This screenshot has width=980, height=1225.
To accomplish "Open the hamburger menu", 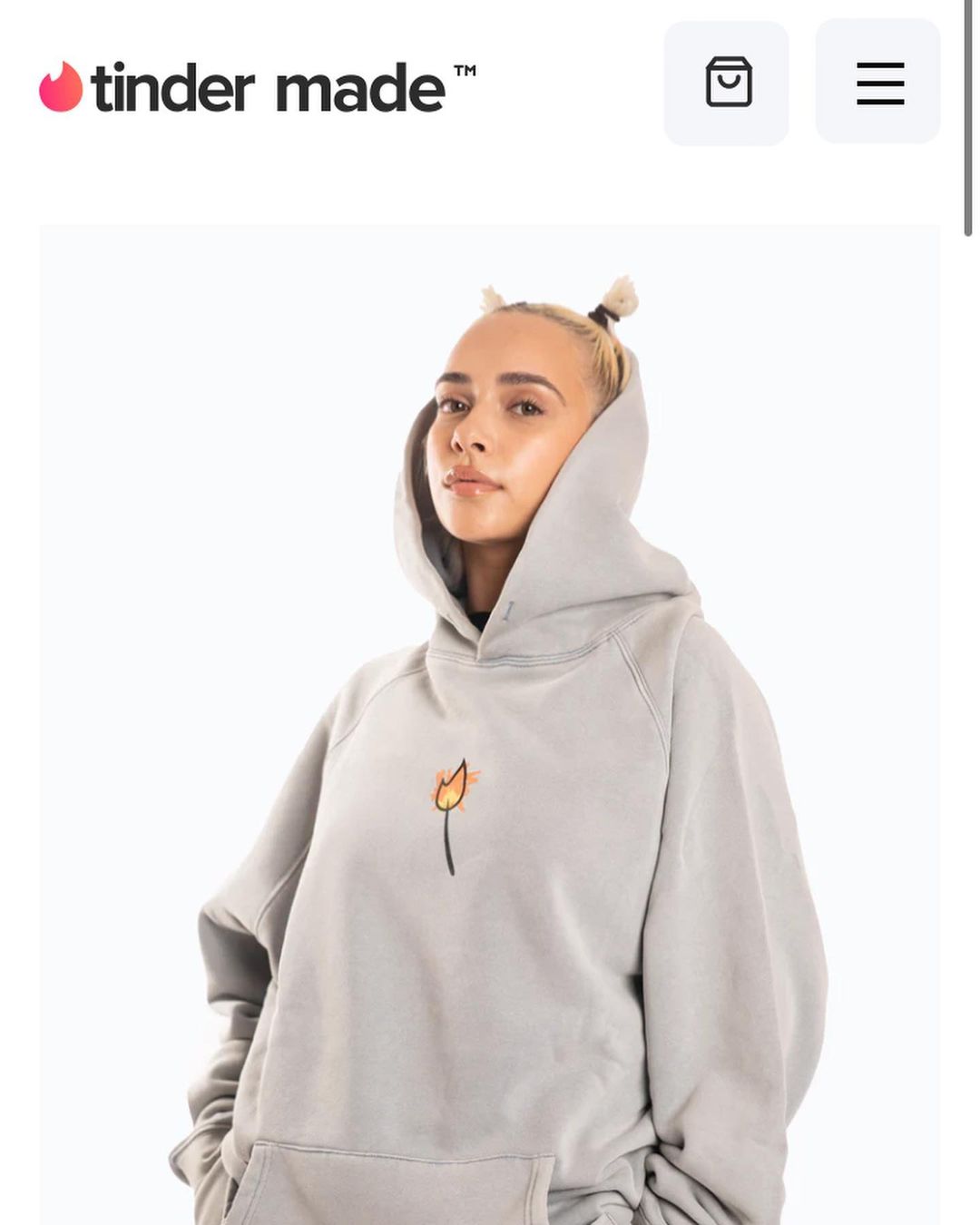I will [878, 83].
